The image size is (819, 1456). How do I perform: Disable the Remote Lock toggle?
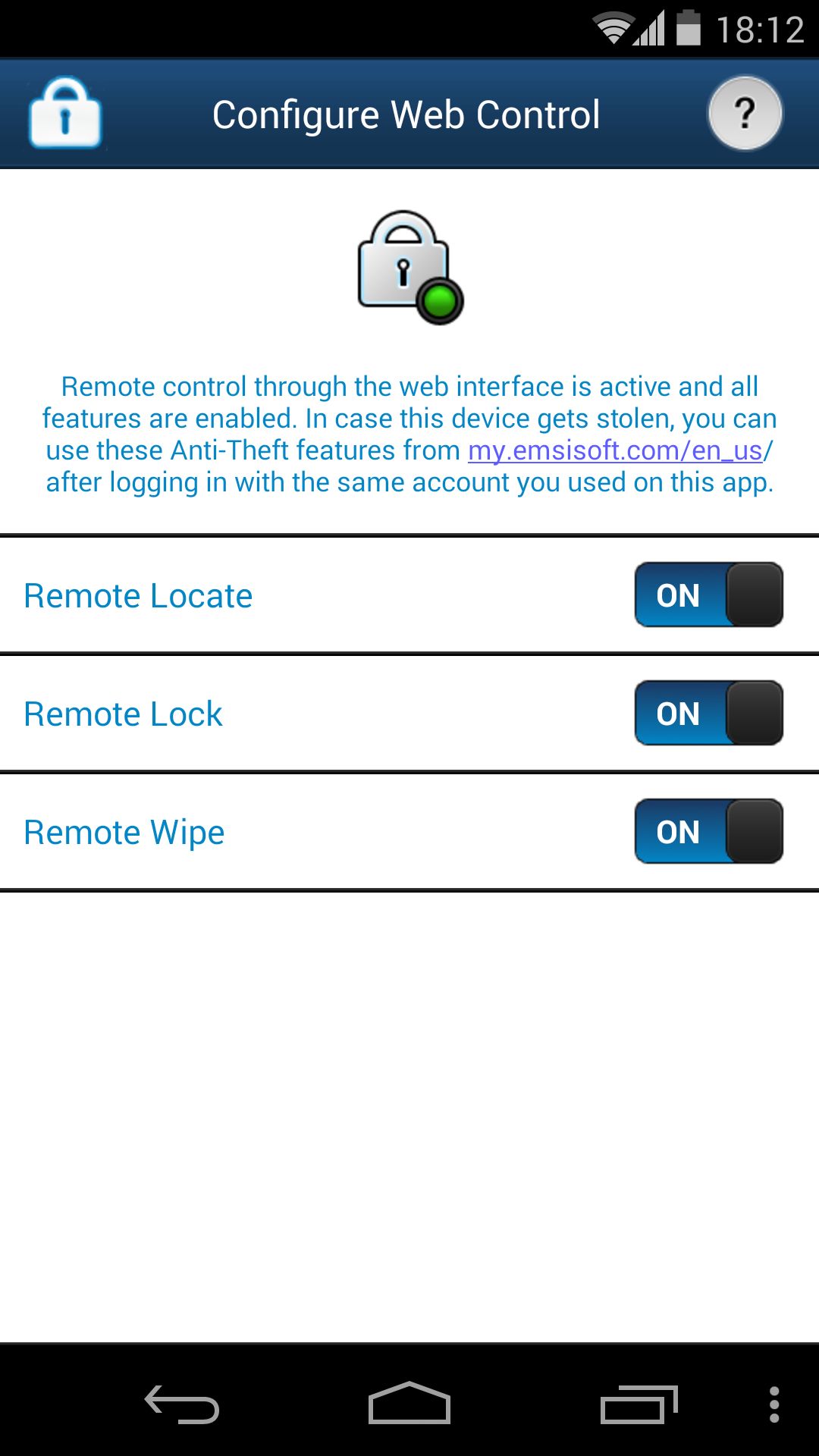708,713
